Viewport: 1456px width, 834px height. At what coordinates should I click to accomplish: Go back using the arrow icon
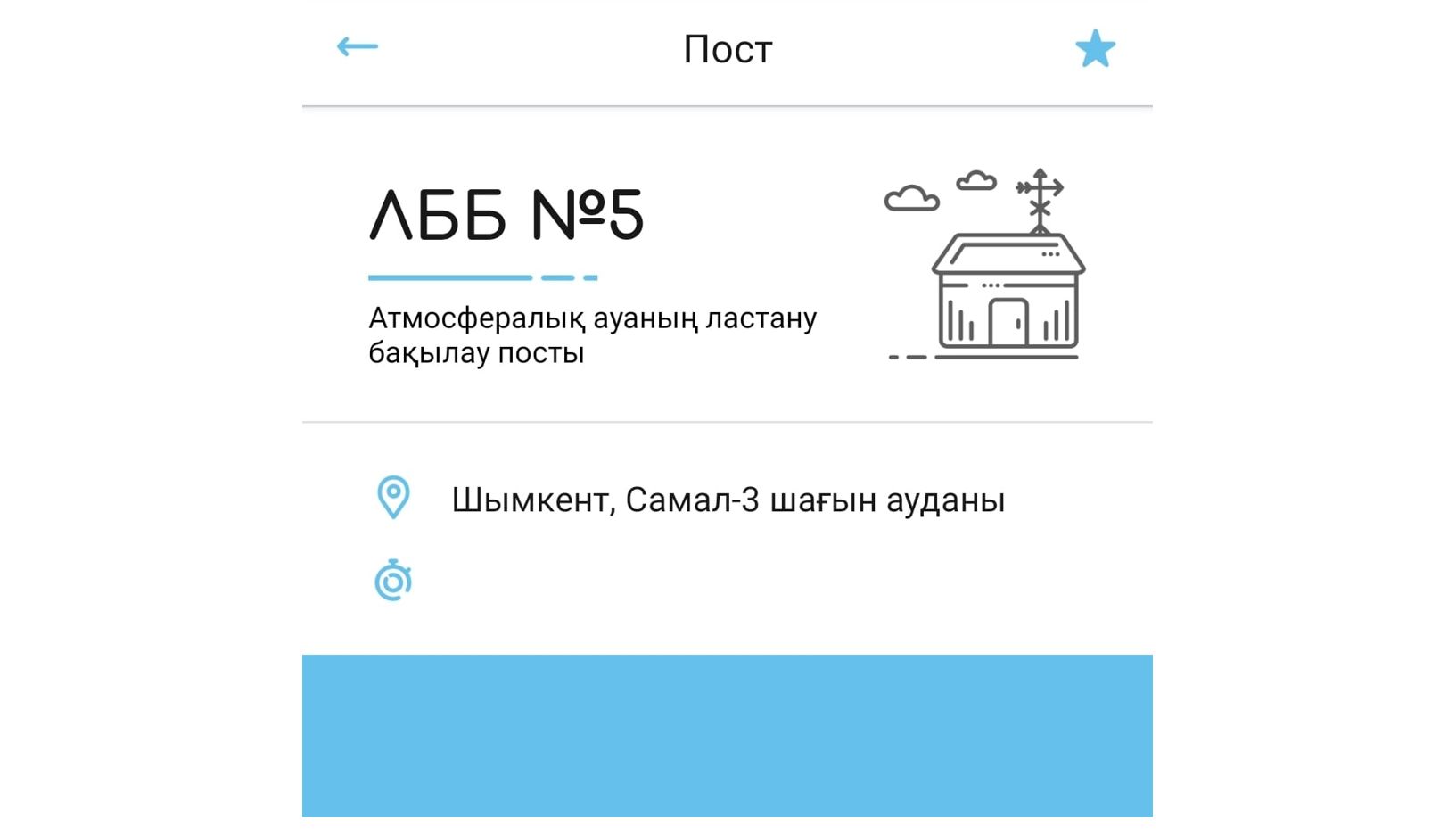pos(358,46)
